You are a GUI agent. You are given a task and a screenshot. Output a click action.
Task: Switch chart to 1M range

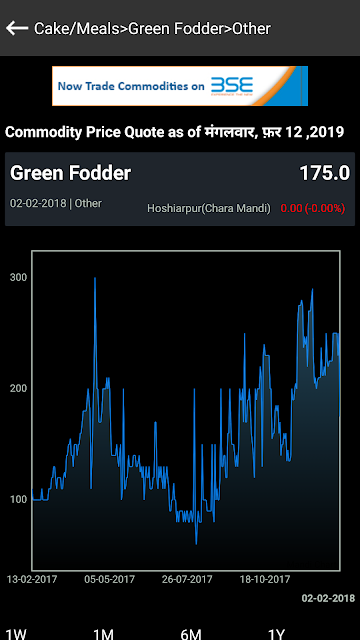click(x=103, y=633)
